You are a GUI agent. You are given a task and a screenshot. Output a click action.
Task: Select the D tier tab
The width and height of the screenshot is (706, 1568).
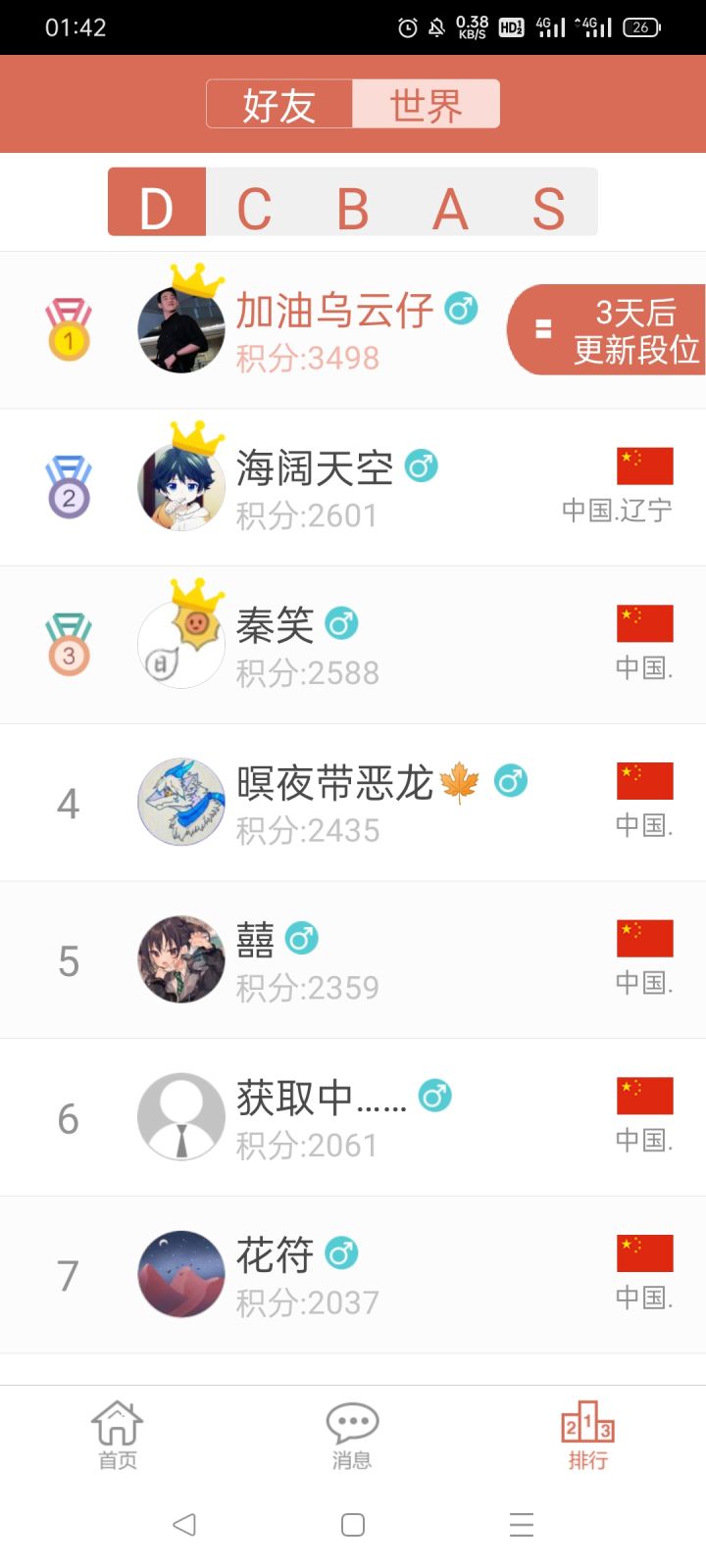pos(157,206)
